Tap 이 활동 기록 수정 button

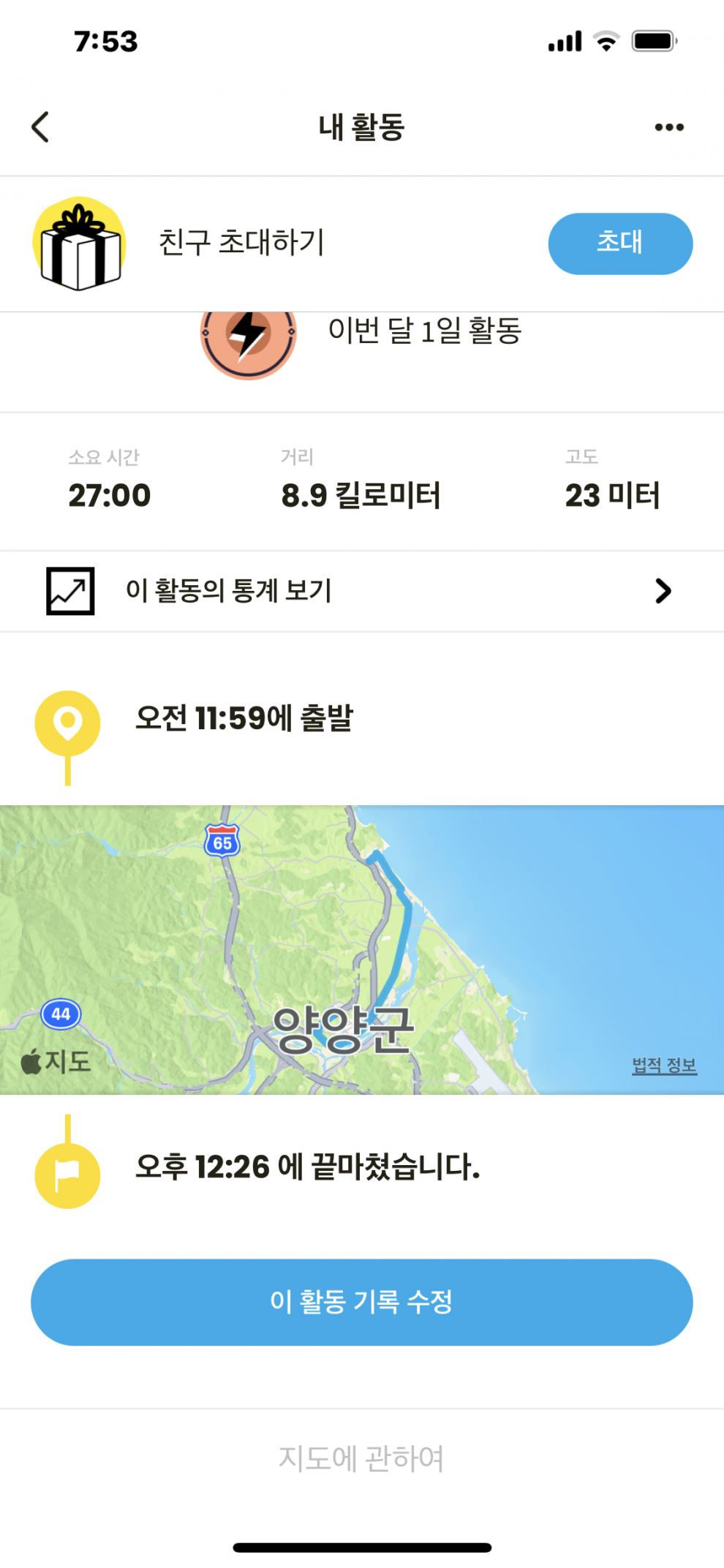pos(361,1302)
